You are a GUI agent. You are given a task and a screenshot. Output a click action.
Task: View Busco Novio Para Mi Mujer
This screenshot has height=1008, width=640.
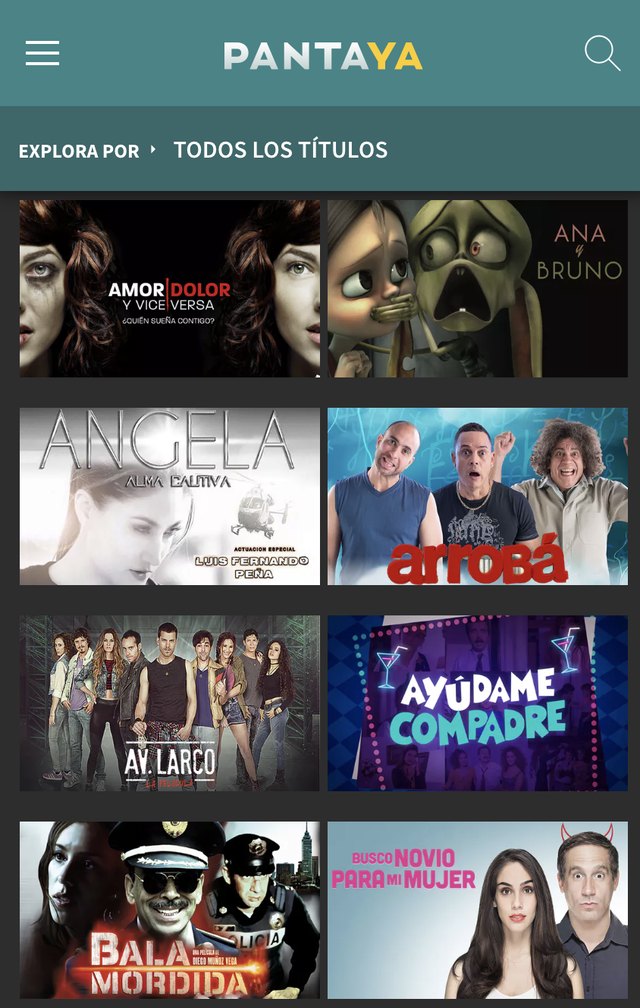(478, 910)
